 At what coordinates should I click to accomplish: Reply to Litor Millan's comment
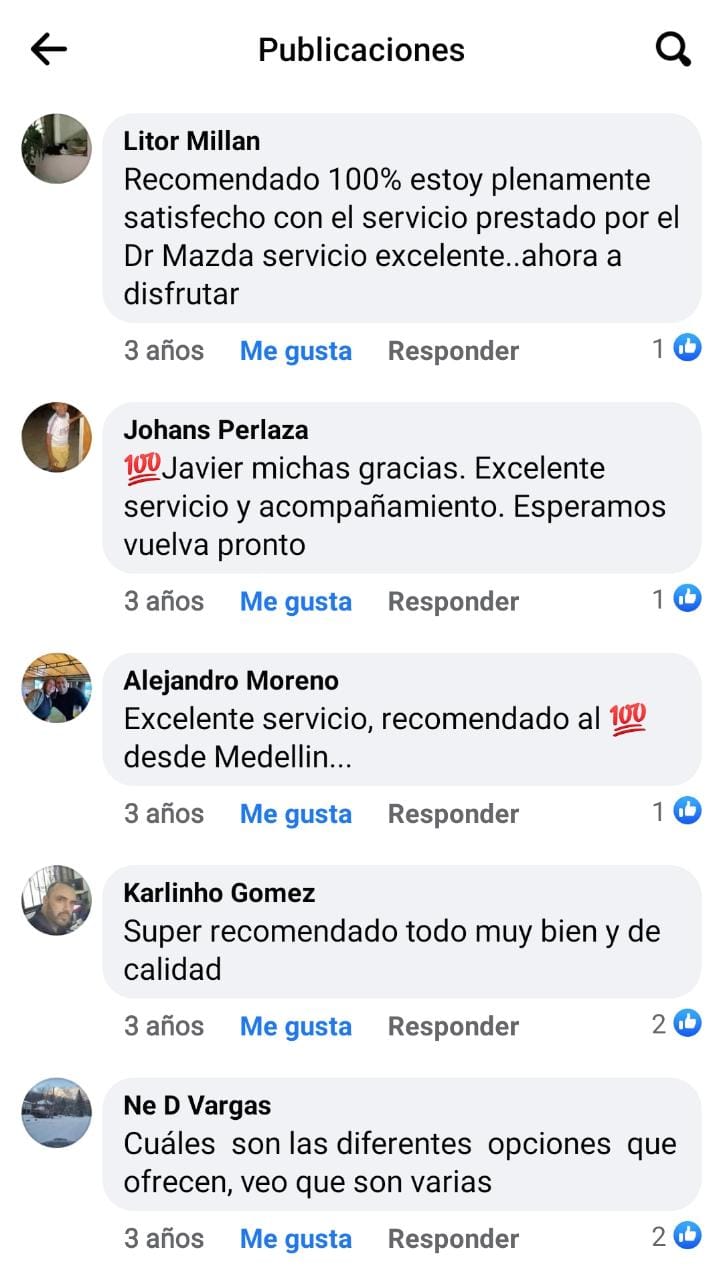pos(453,351)
